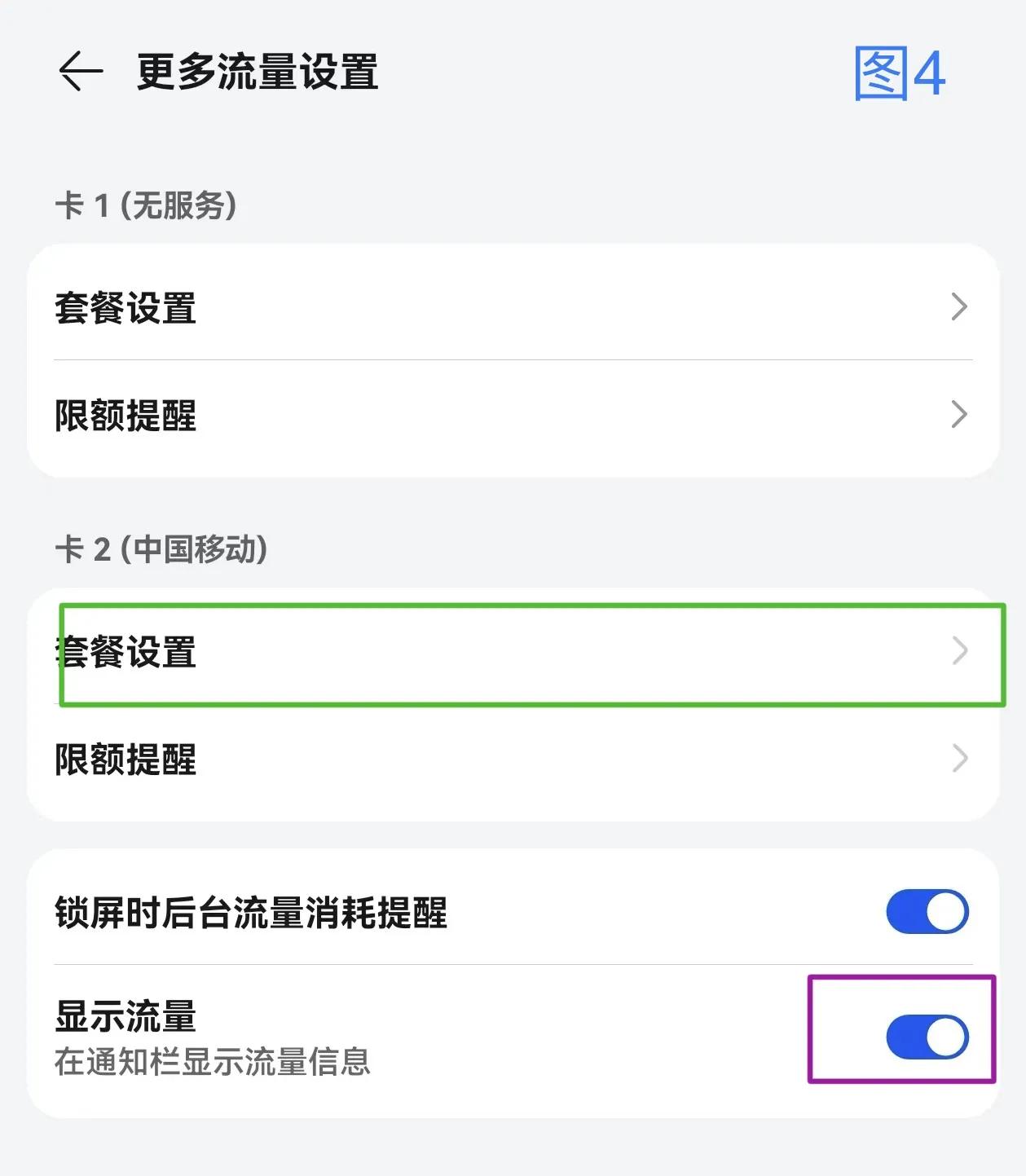Tap 锁屏时后台流量消耗提醒 row label
This screenshot has height=1176, width=1026.
(253, 911)
